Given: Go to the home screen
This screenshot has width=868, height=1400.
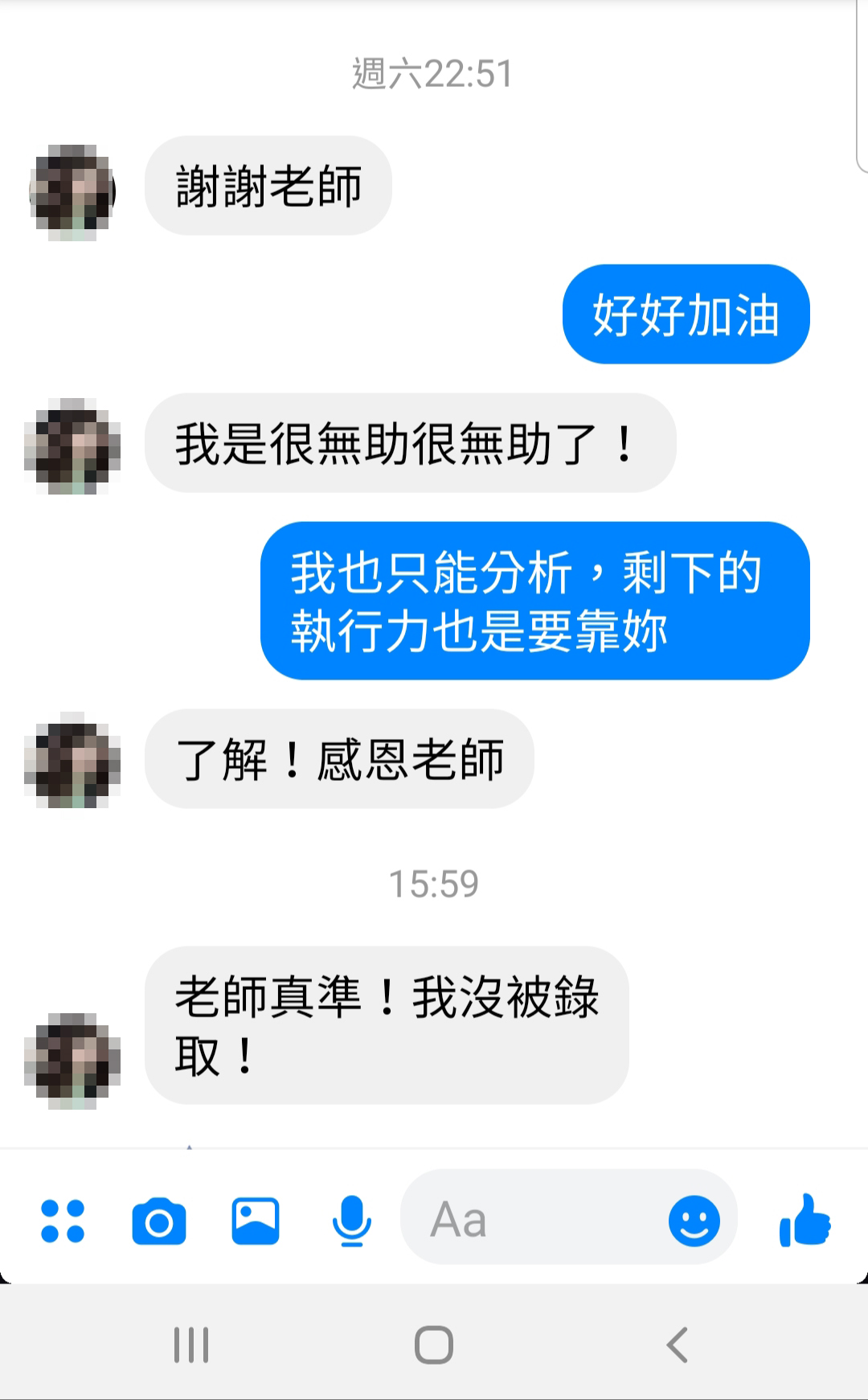Looking at the screenshot, I should (434, 1345).
